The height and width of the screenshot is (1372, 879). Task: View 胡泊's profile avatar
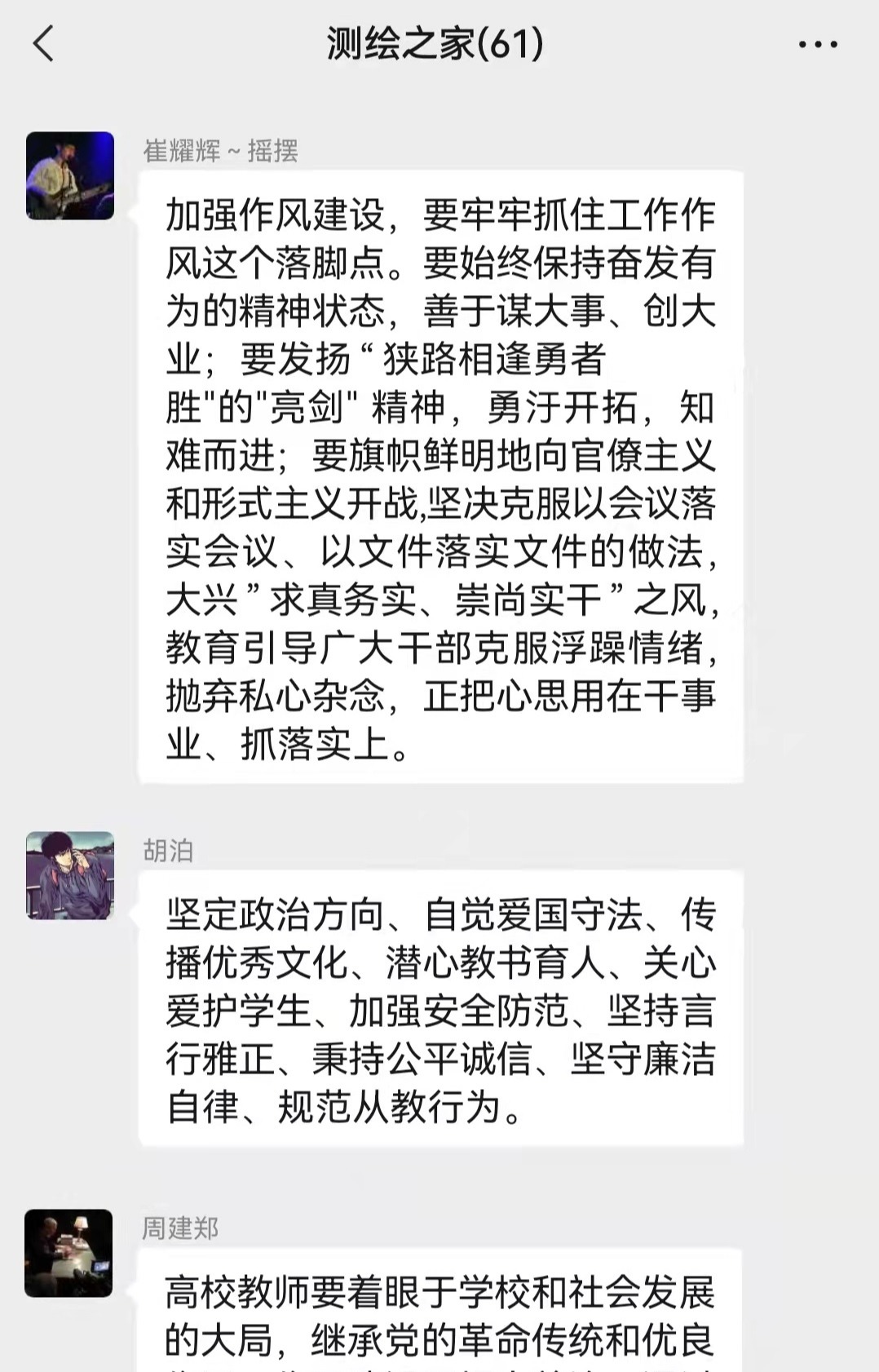(70, 876)
